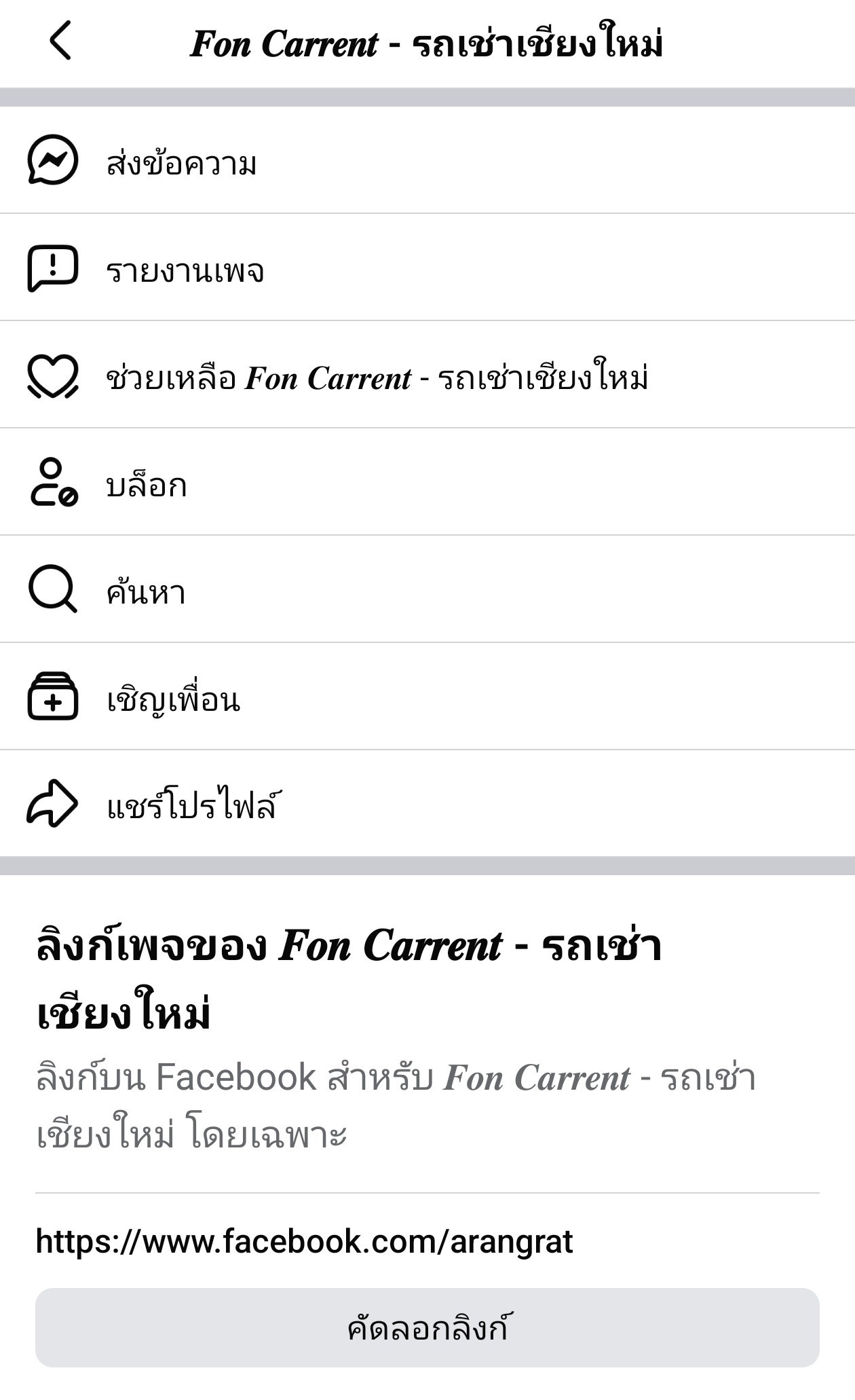Tap the page title Fon Carrent header
The image size is (855, 1400).
click(x=427, y=42)
